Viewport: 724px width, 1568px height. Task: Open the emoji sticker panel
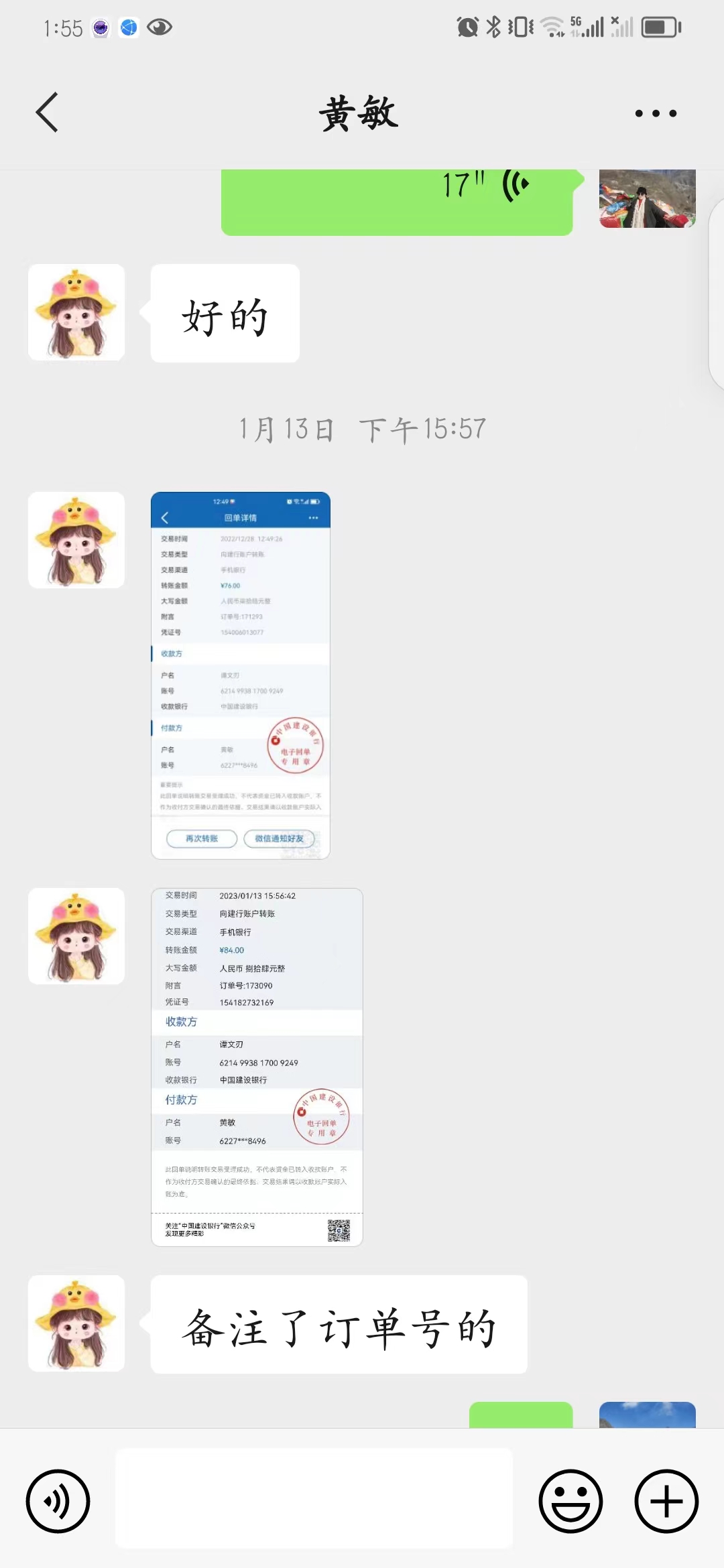570,1501
